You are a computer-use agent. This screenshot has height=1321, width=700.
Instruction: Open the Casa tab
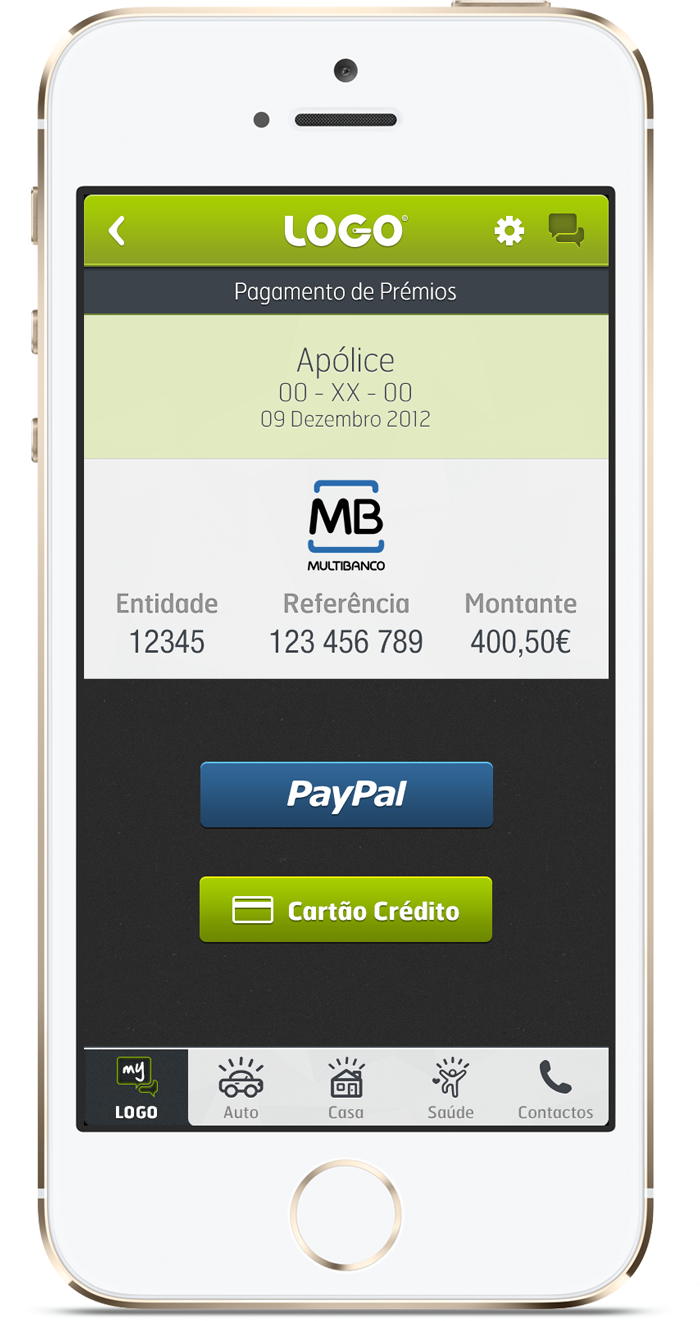point(346,1087)
